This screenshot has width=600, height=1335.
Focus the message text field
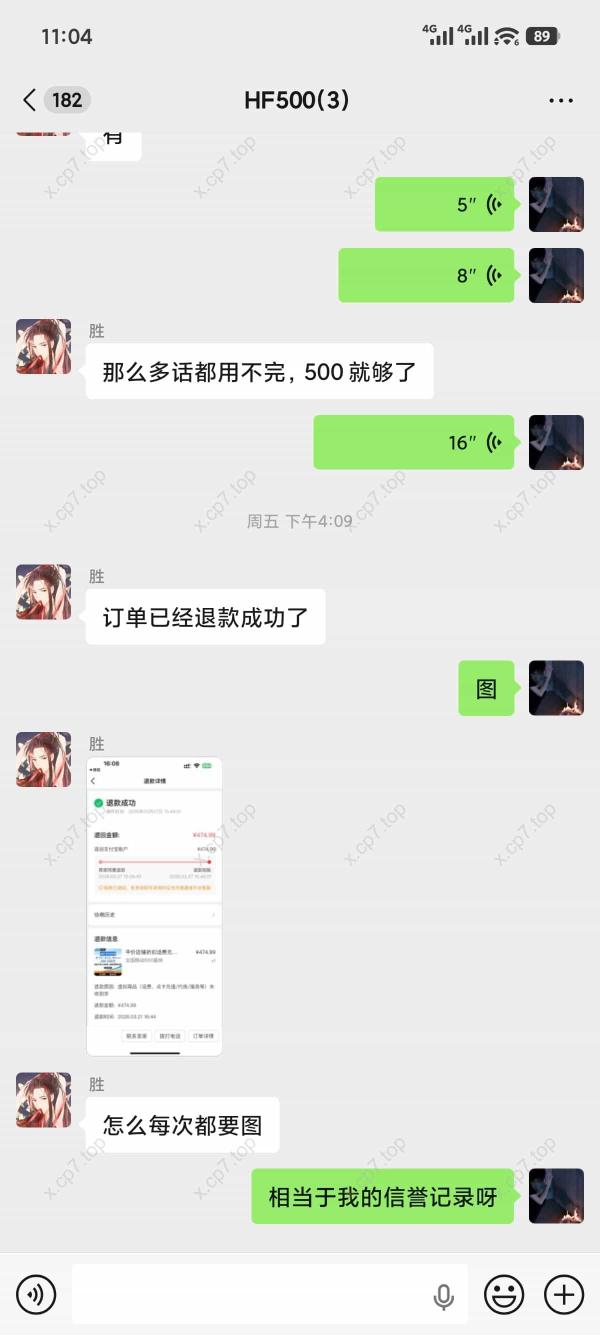click(250, 1295)
